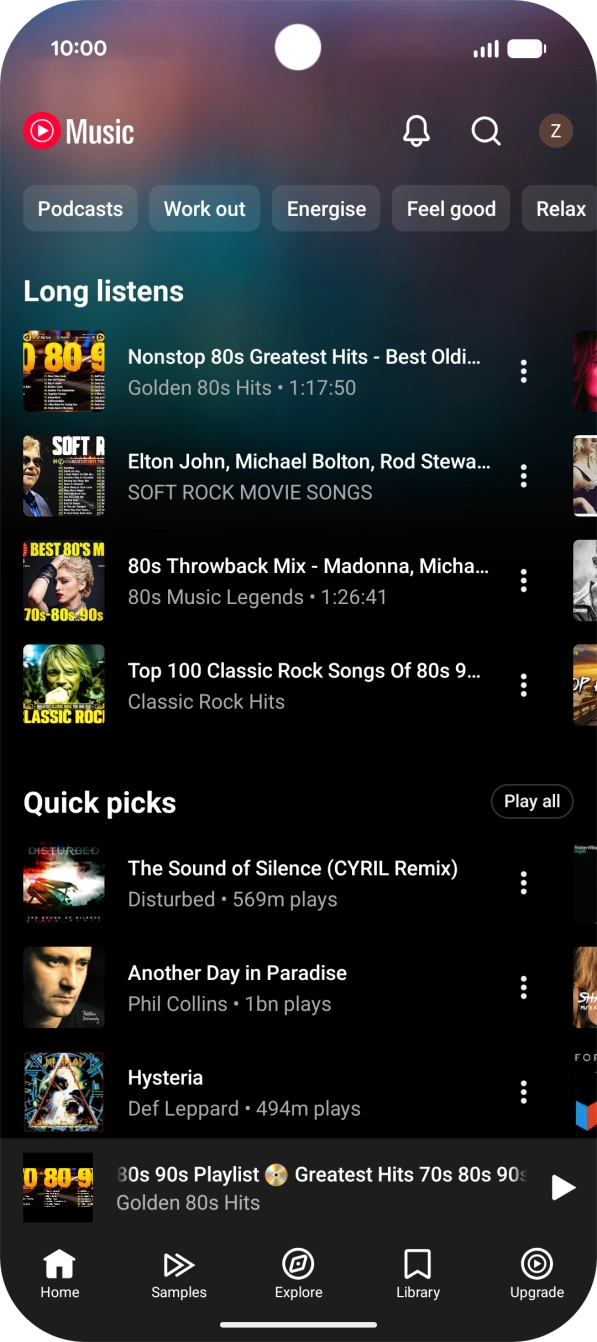Viewport: 597px width, 1342px height.
Task: Filter by the Work out chip
Action: click(205, 209)
